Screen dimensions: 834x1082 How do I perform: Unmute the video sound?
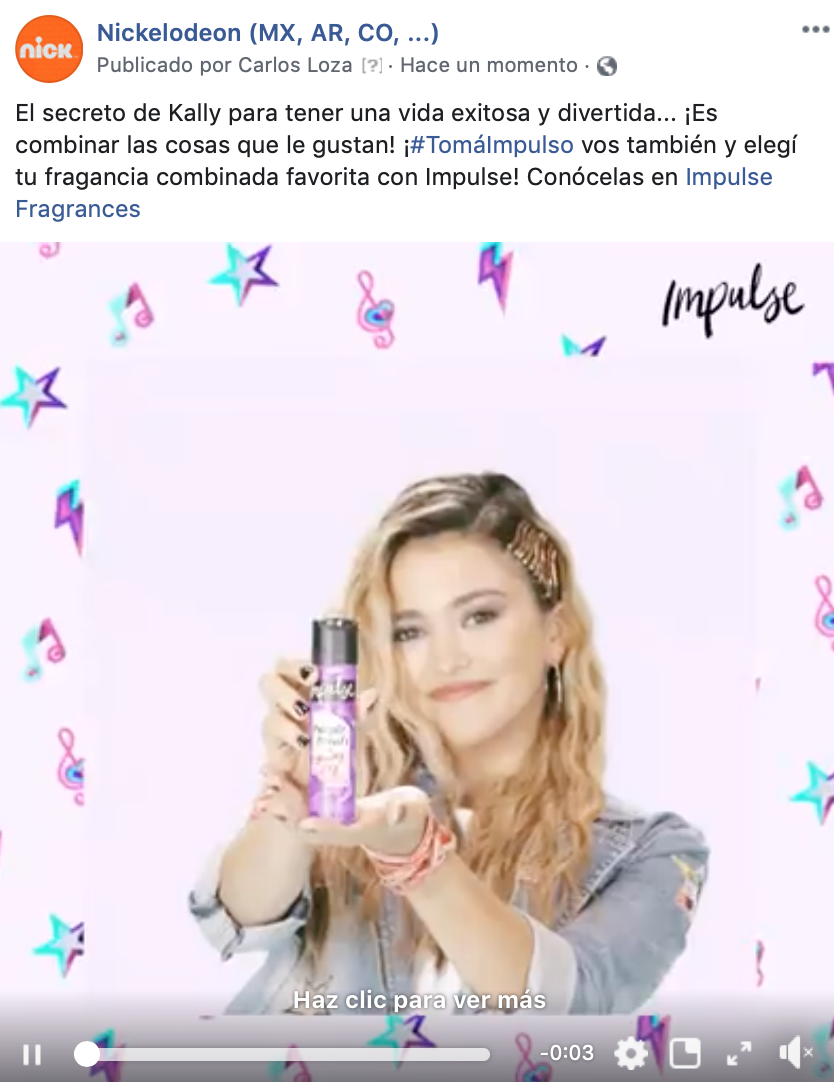[795, 1053]
